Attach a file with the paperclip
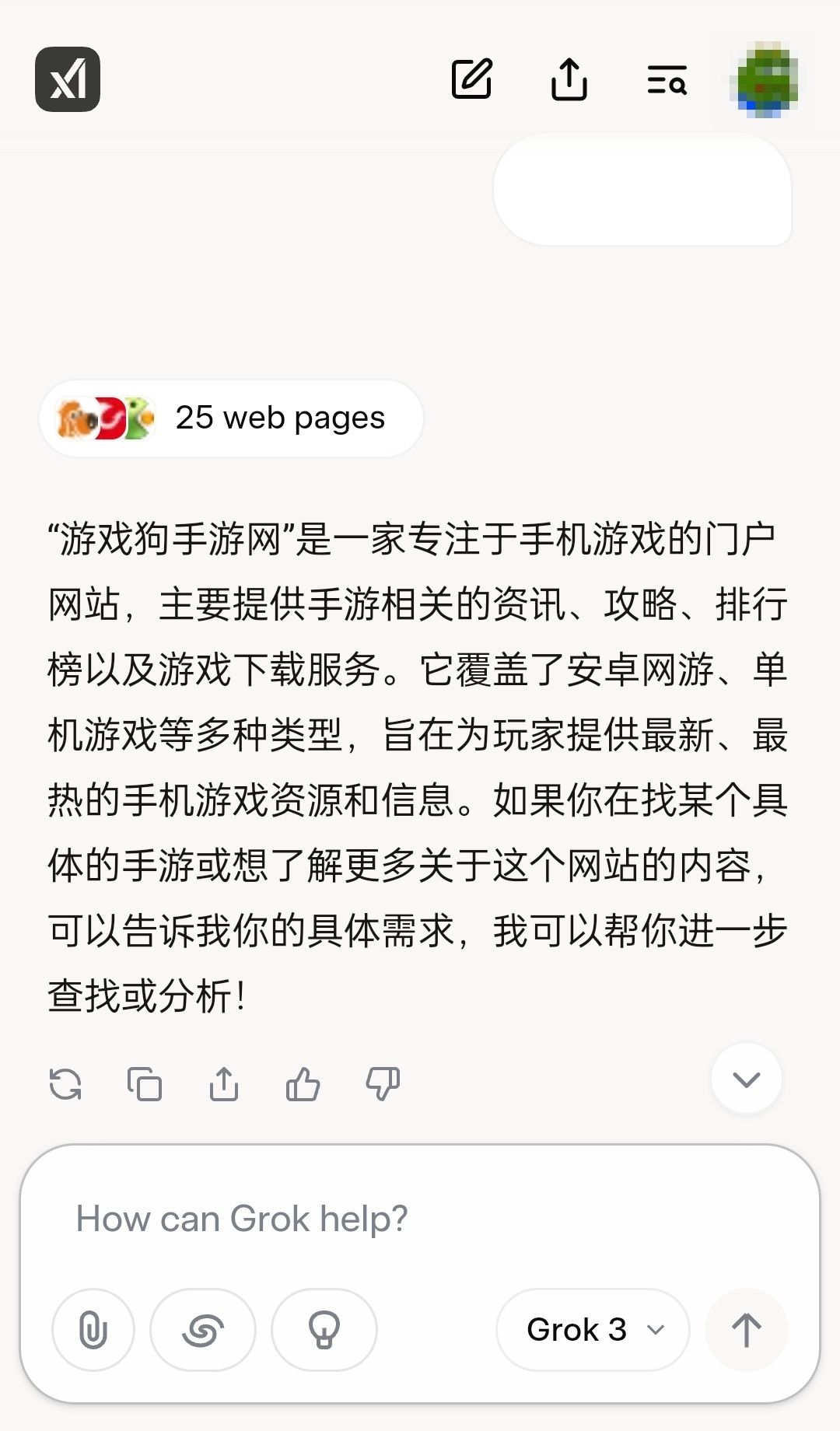840x1431 pixels. click(93, 1329)
